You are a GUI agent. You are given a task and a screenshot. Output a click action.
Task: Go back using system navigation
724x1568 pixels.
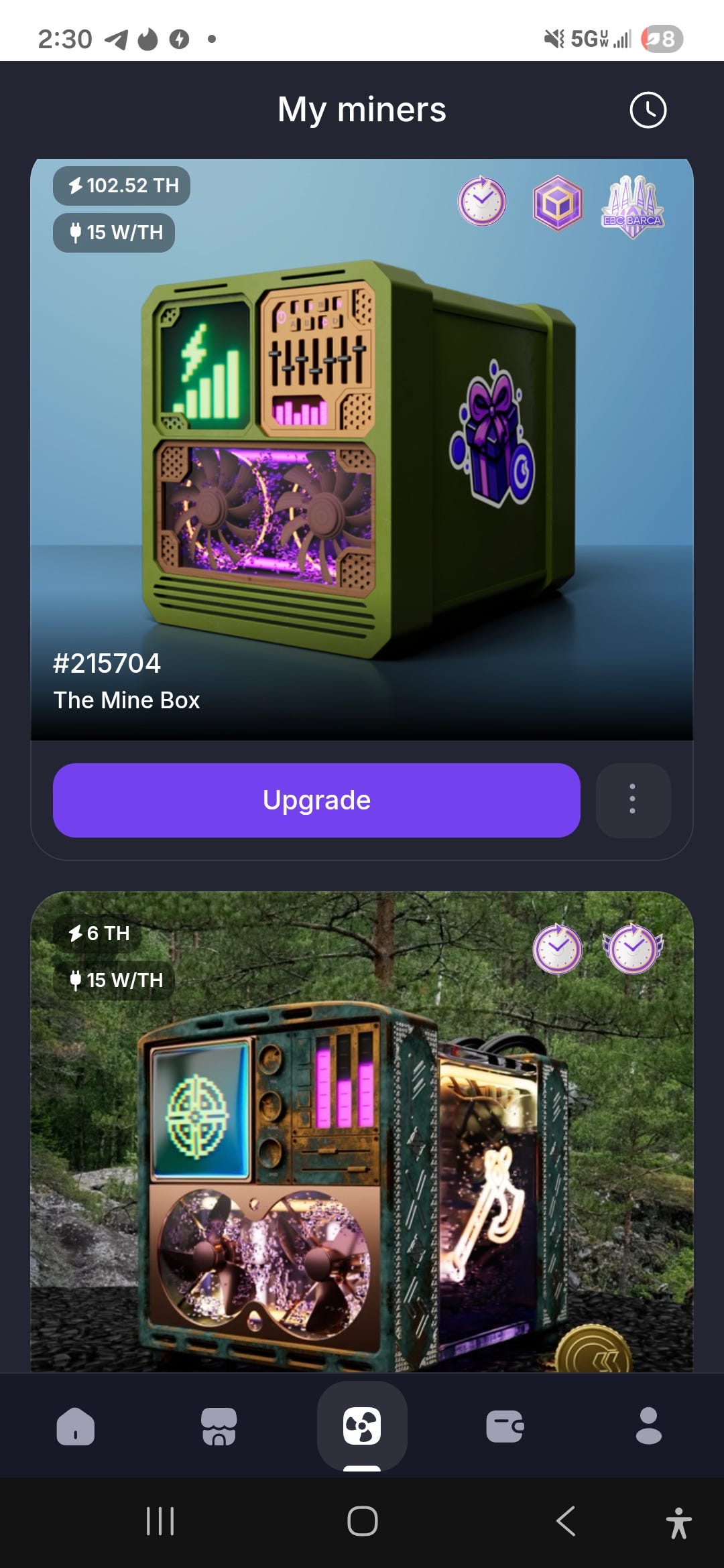[566, 1521]
